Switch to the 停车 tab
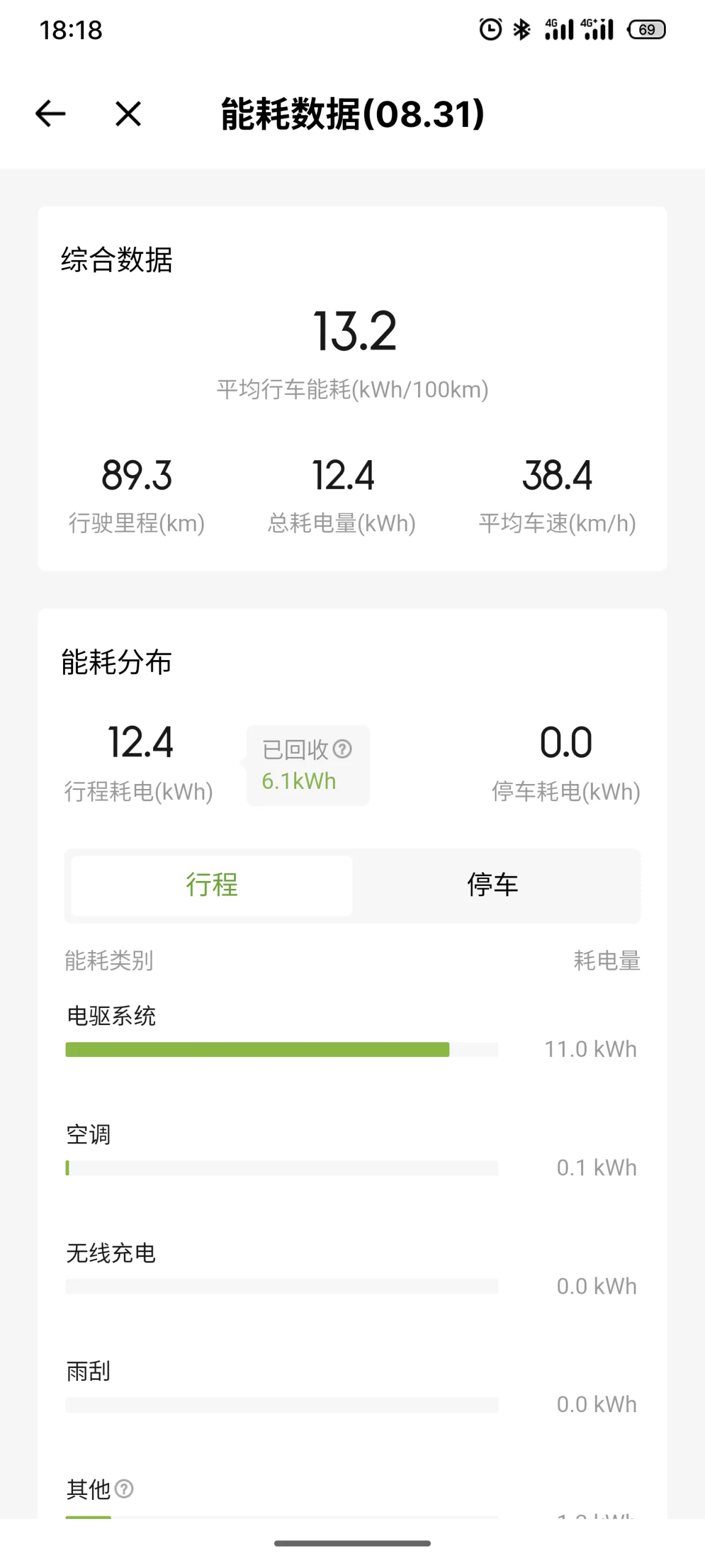This screenshot has width=705, height=1568. 493,885
